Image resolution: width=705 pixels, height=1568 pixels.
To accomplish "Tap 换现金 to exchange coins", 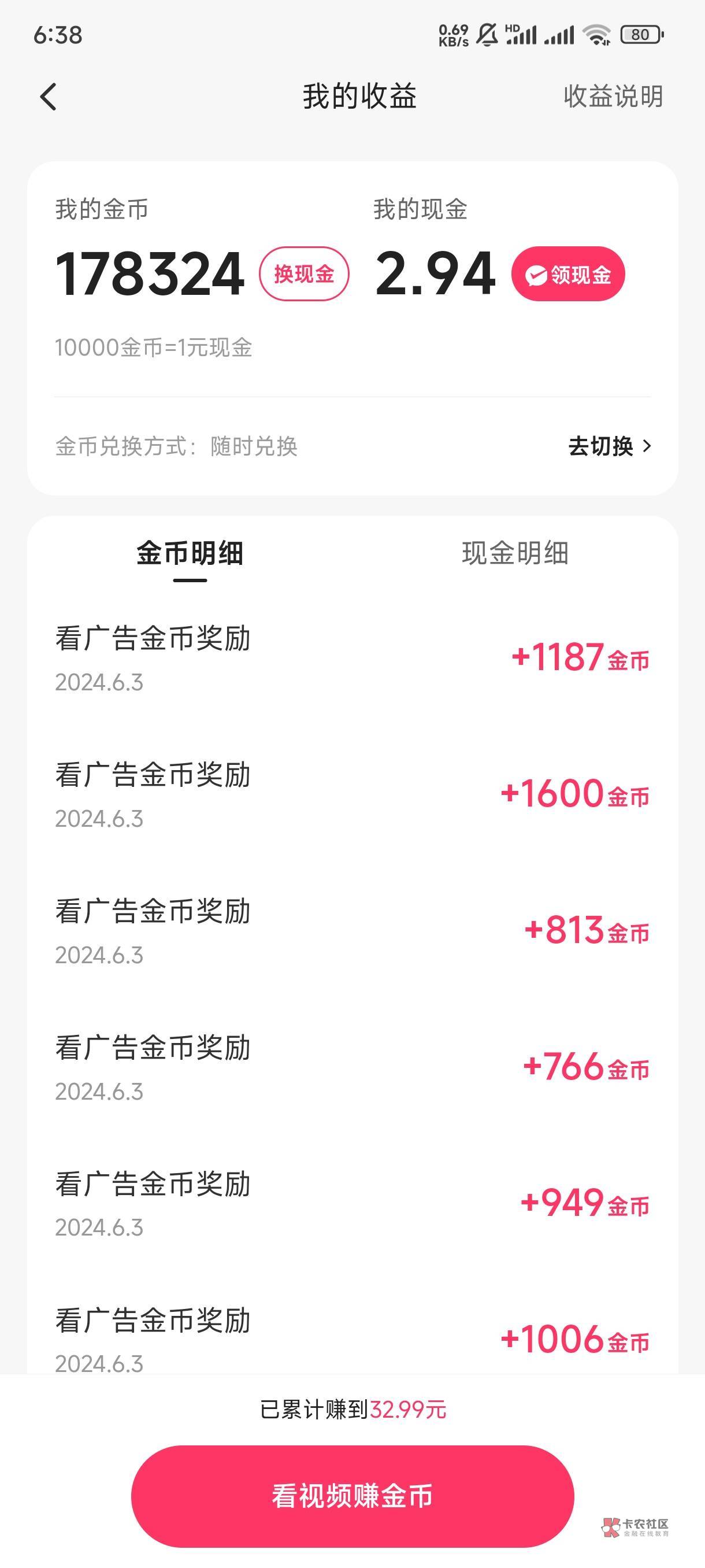I will pyautogui.click(x=303, y=274).
